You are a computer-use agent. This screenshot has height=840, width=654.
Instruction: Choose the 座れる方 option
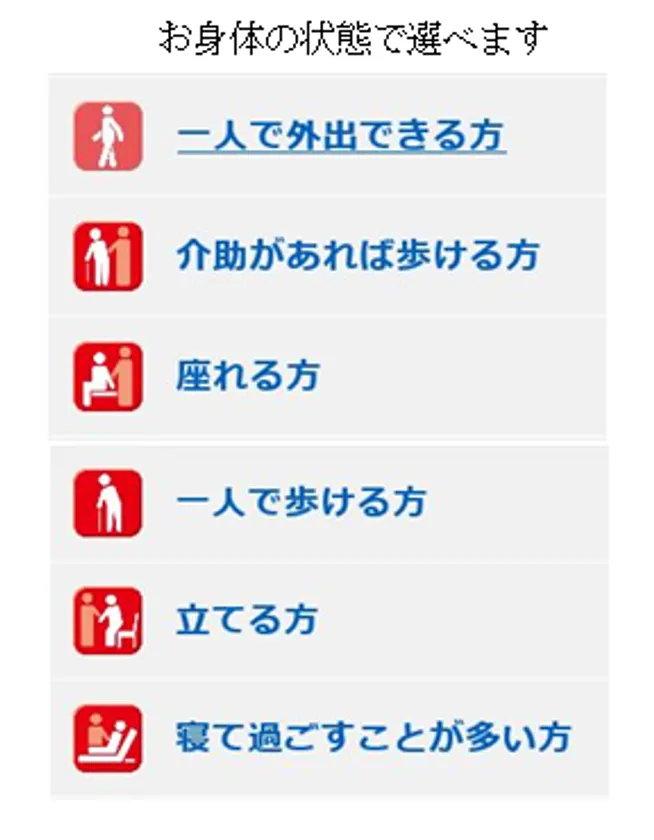tap(248, 376)
